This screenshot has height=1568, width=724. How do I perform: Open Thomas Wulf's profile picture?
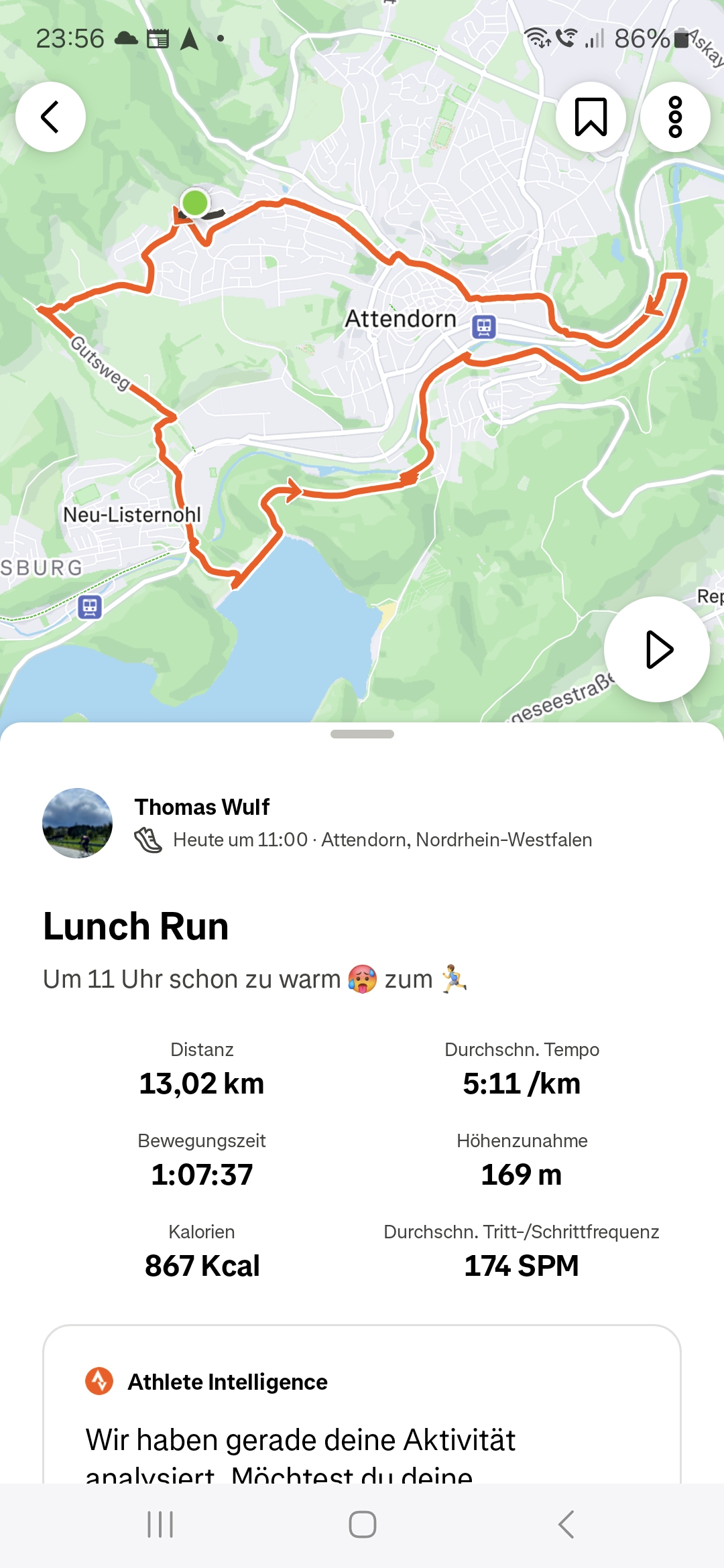(x=77, y=823)
